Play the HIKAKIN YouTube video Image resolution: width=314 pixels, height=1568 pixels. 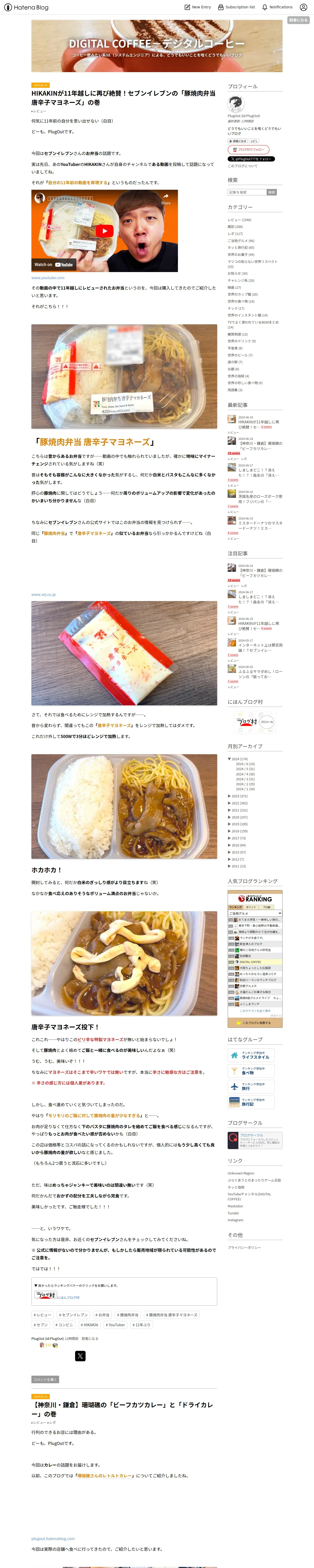point(104,231)
